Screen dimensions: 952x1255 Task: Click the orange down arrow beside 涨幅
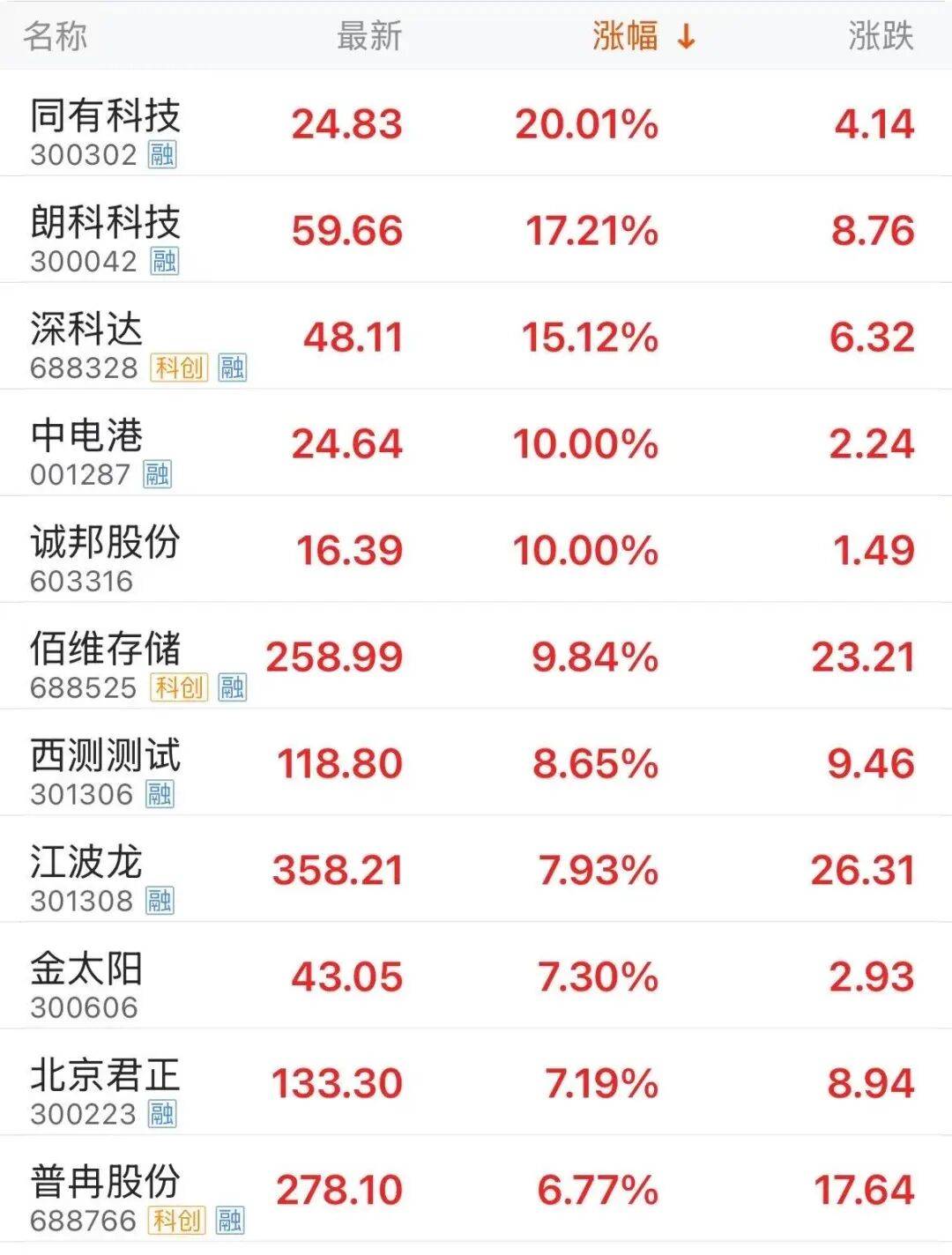tap(683, 38)
